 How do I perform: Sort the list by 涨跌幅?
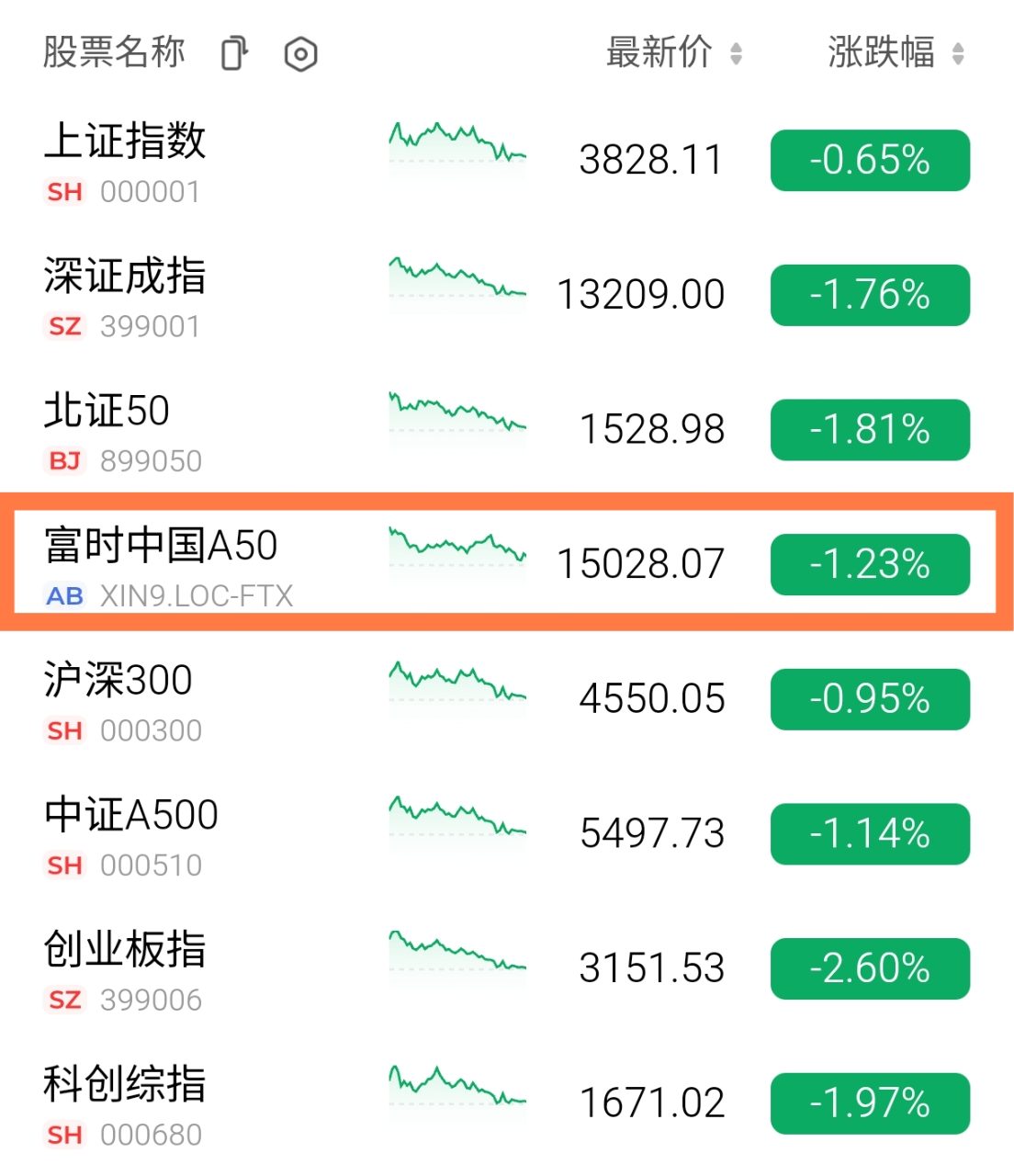coord(895,52)
